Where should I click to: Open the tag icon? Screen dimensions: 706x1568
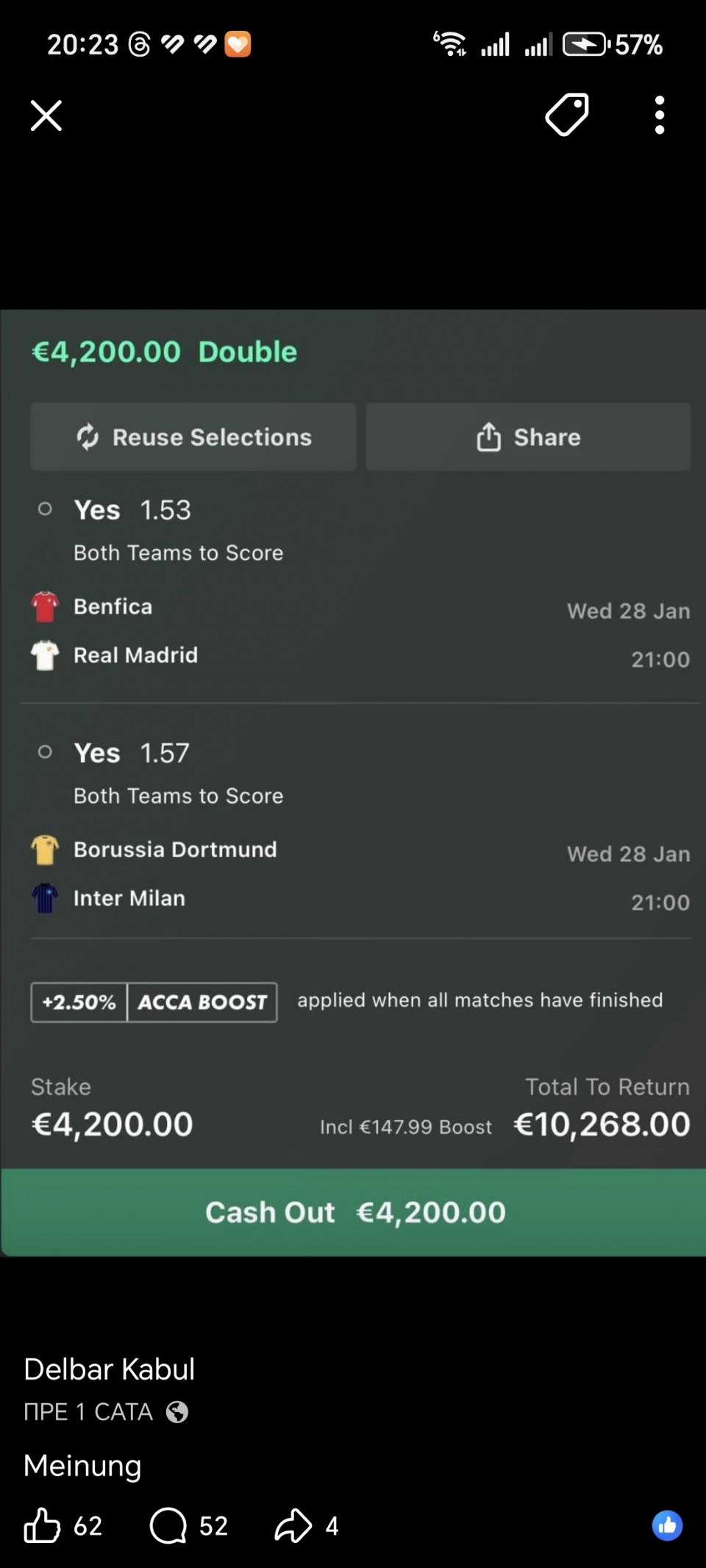coord(567,115)
